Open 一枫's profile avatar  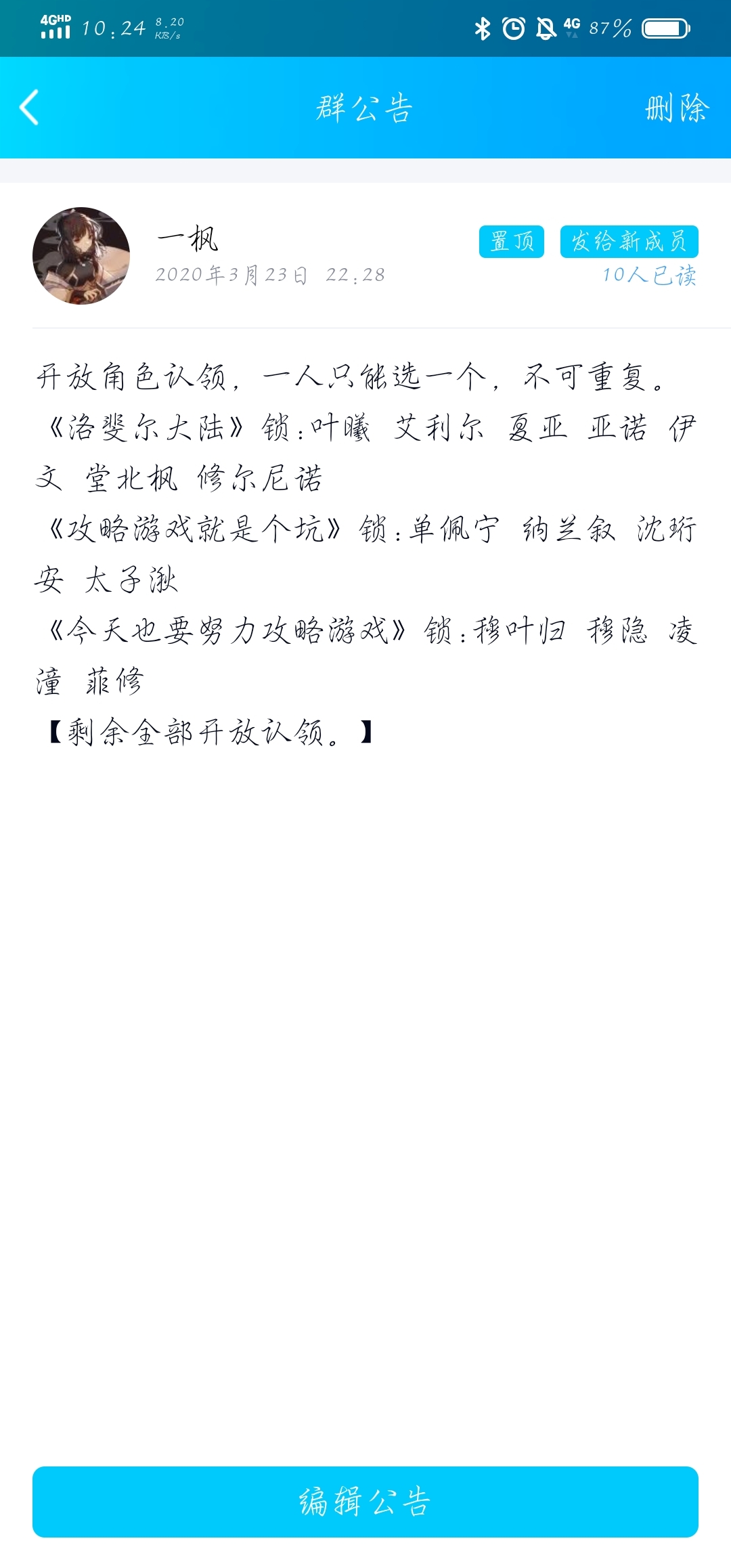[x=81, y=256]
